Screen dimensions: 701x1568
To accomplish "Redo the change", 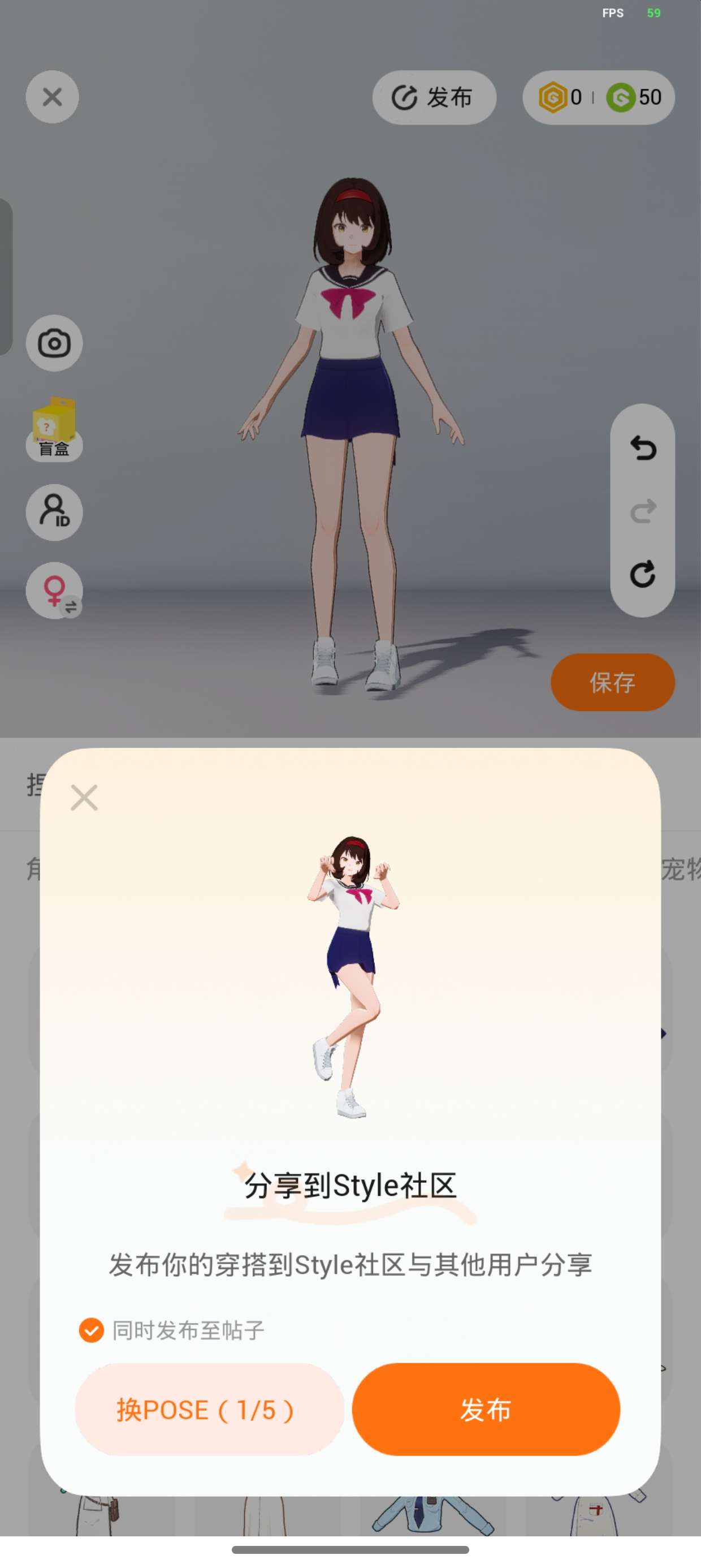I will coord(643,511).
